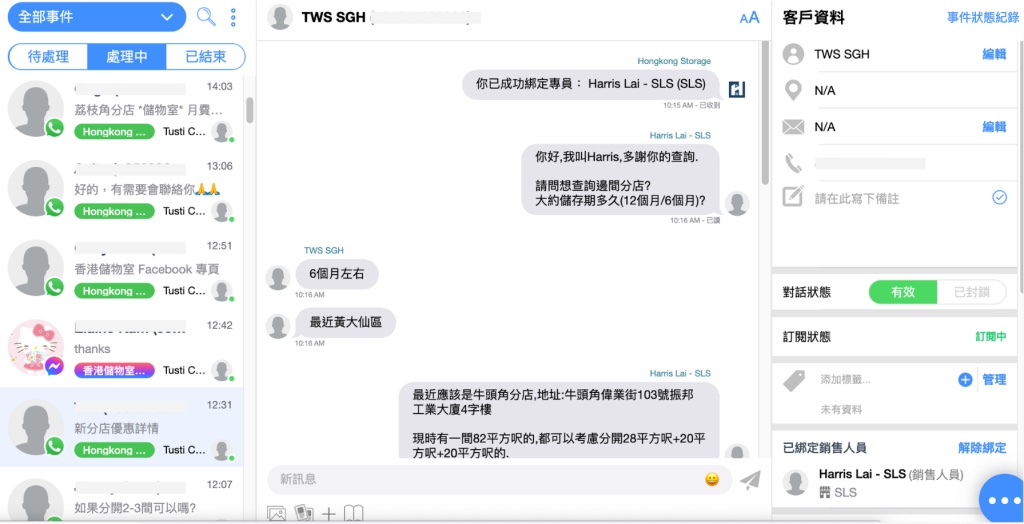
Task: Select 已封鎖 conversation status
Action: click(x=971, y=292)
